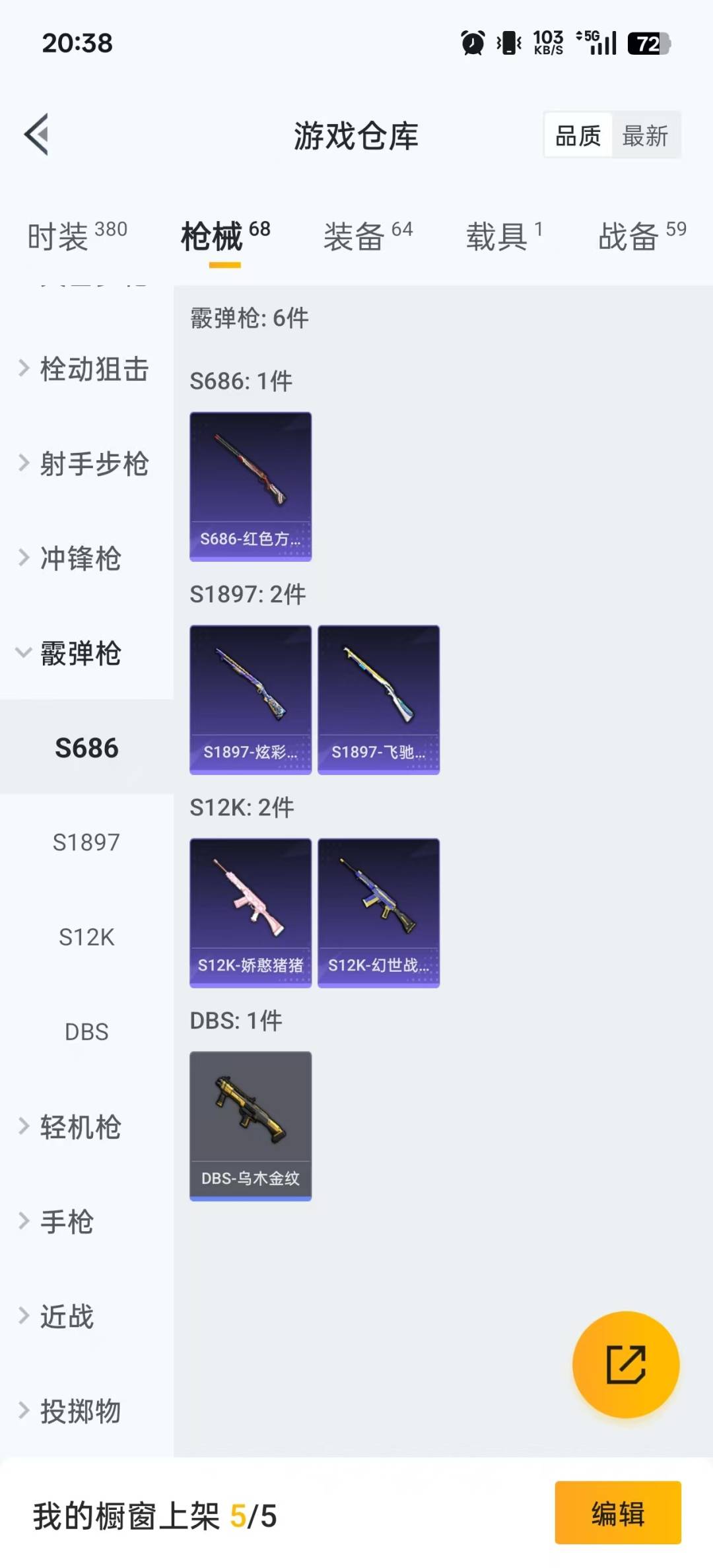Collapse the 霰弹枪 category
Image resolution: width=713 pixels, height=1568 pixels.
coord(79,654)
